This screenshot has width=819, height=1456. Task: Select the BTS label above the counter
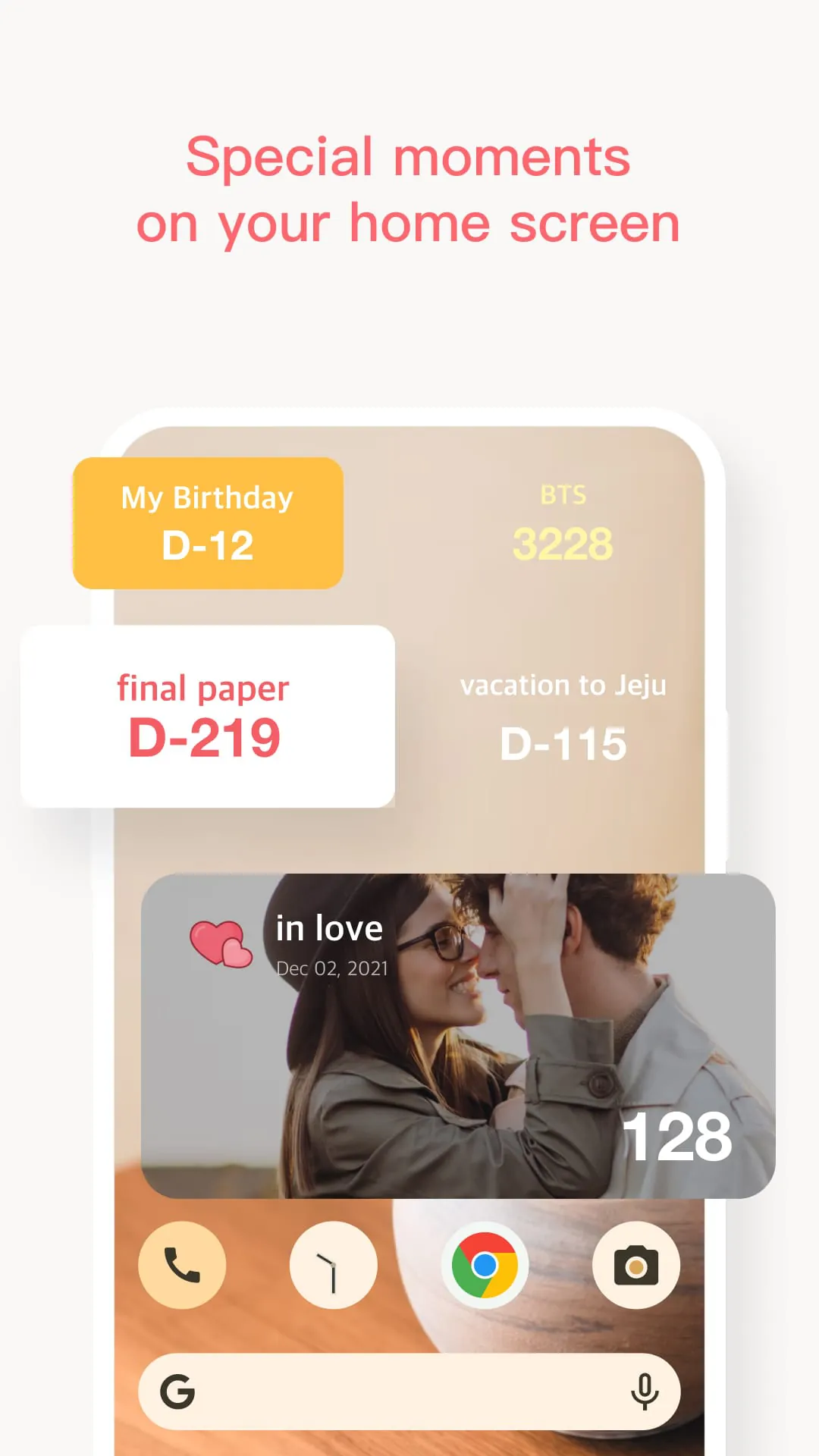(562, 494)
